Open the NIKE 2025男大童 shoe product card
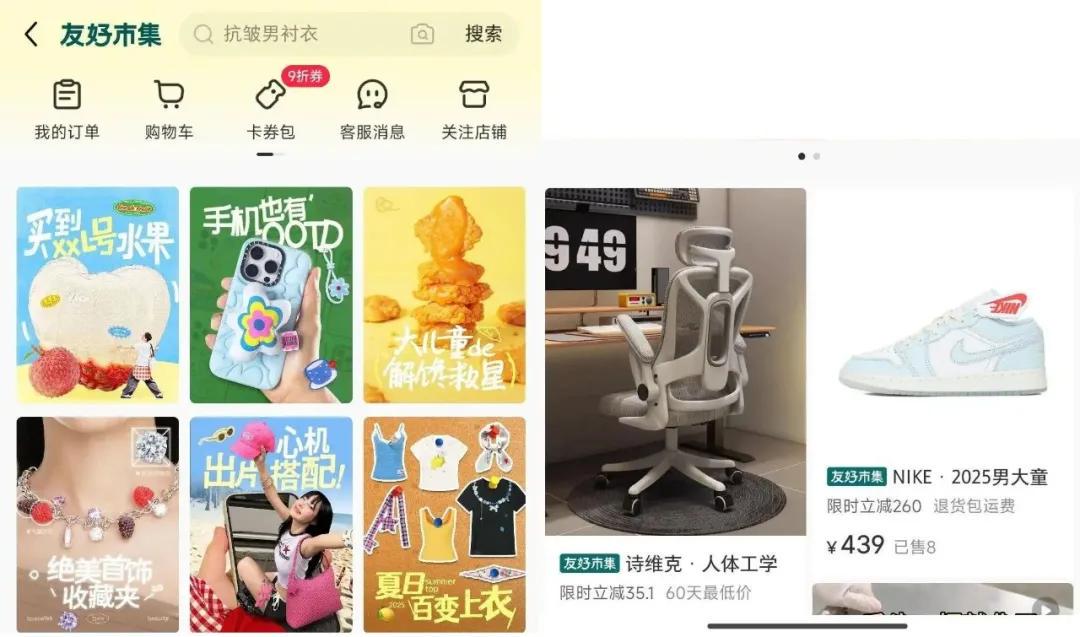 (942, 380)
